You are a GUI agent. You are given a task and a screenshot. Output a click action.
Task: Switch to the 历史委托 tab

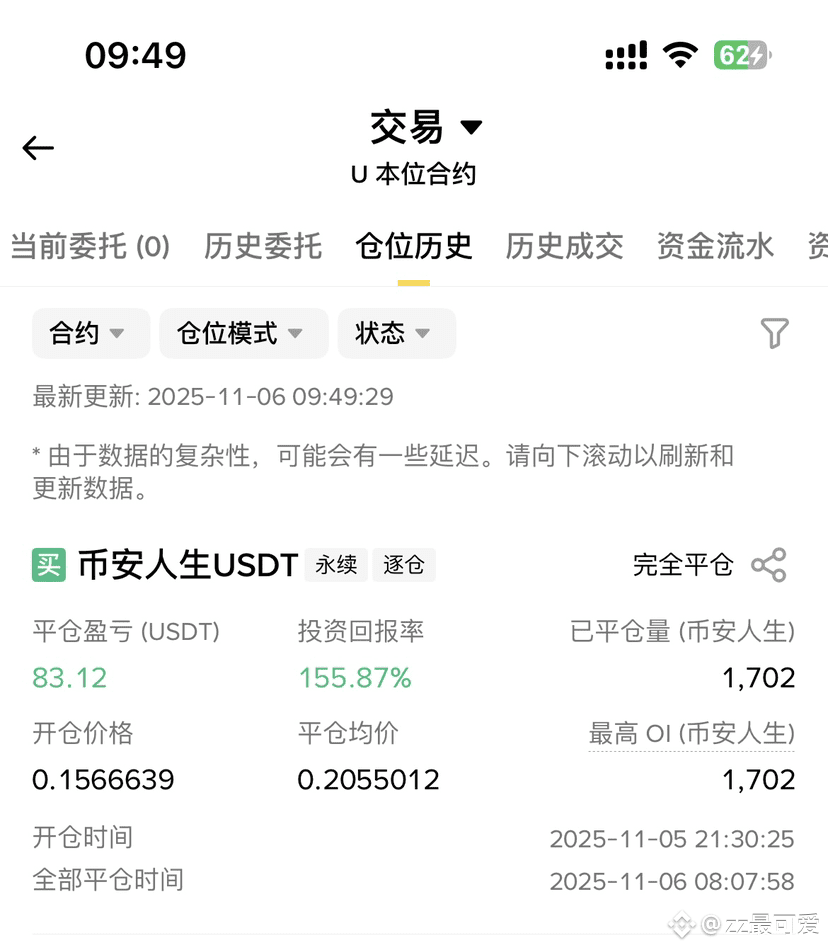pos(263,246)
